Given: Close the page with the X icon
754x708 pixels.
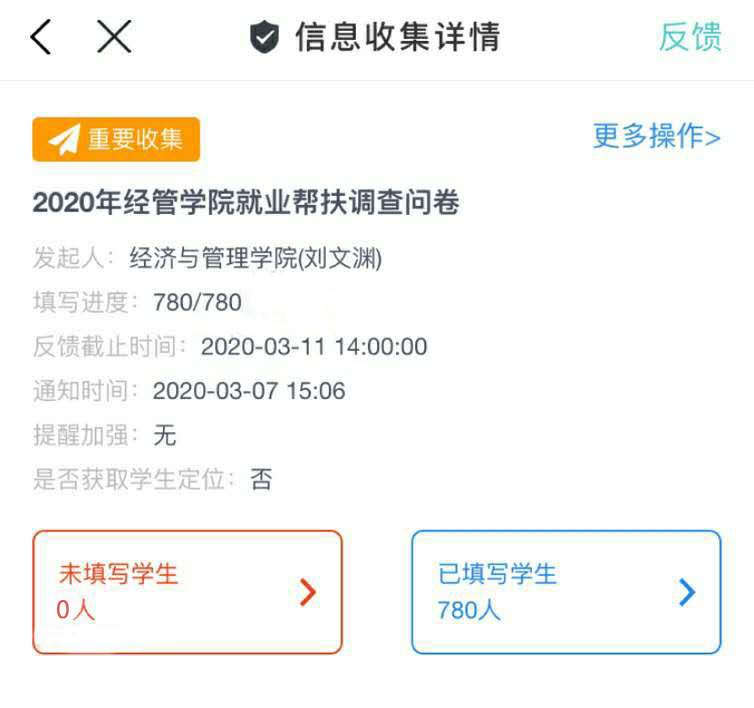Looking at the screenshot, I should point(114,37).
